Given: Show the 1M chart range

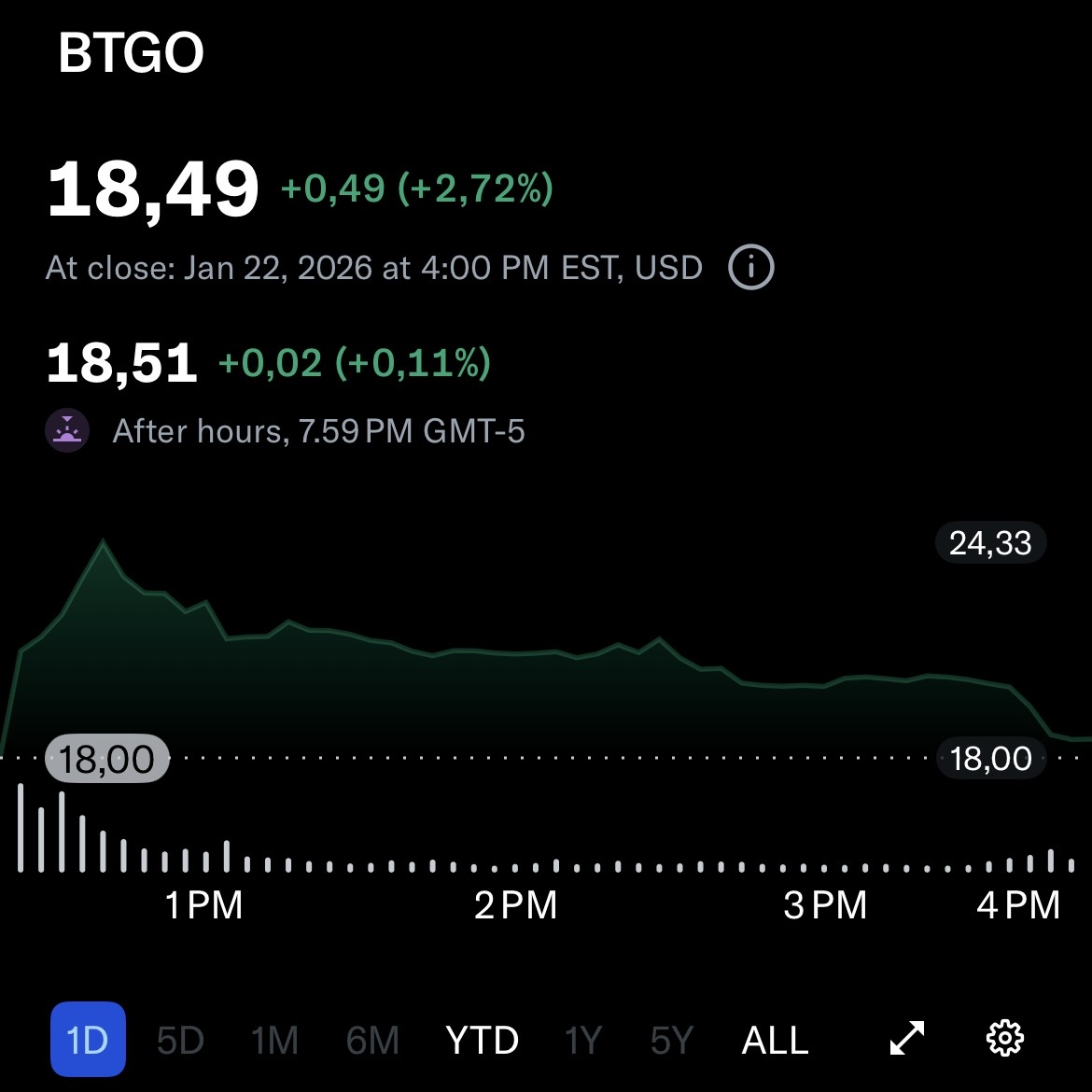Looking at the screenshot, I should (274, 1039).
